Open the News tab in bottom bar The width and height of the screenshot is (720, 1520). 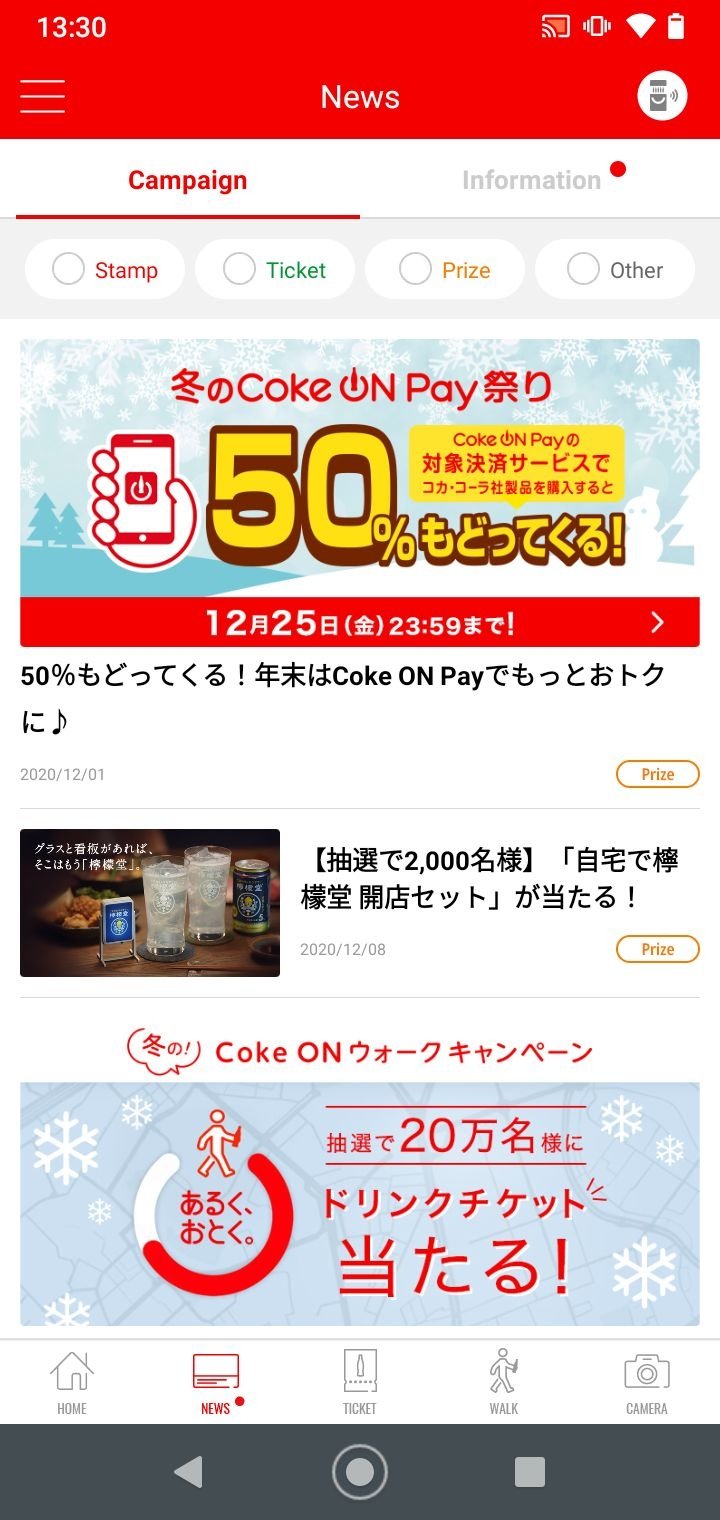[216, 1383]
